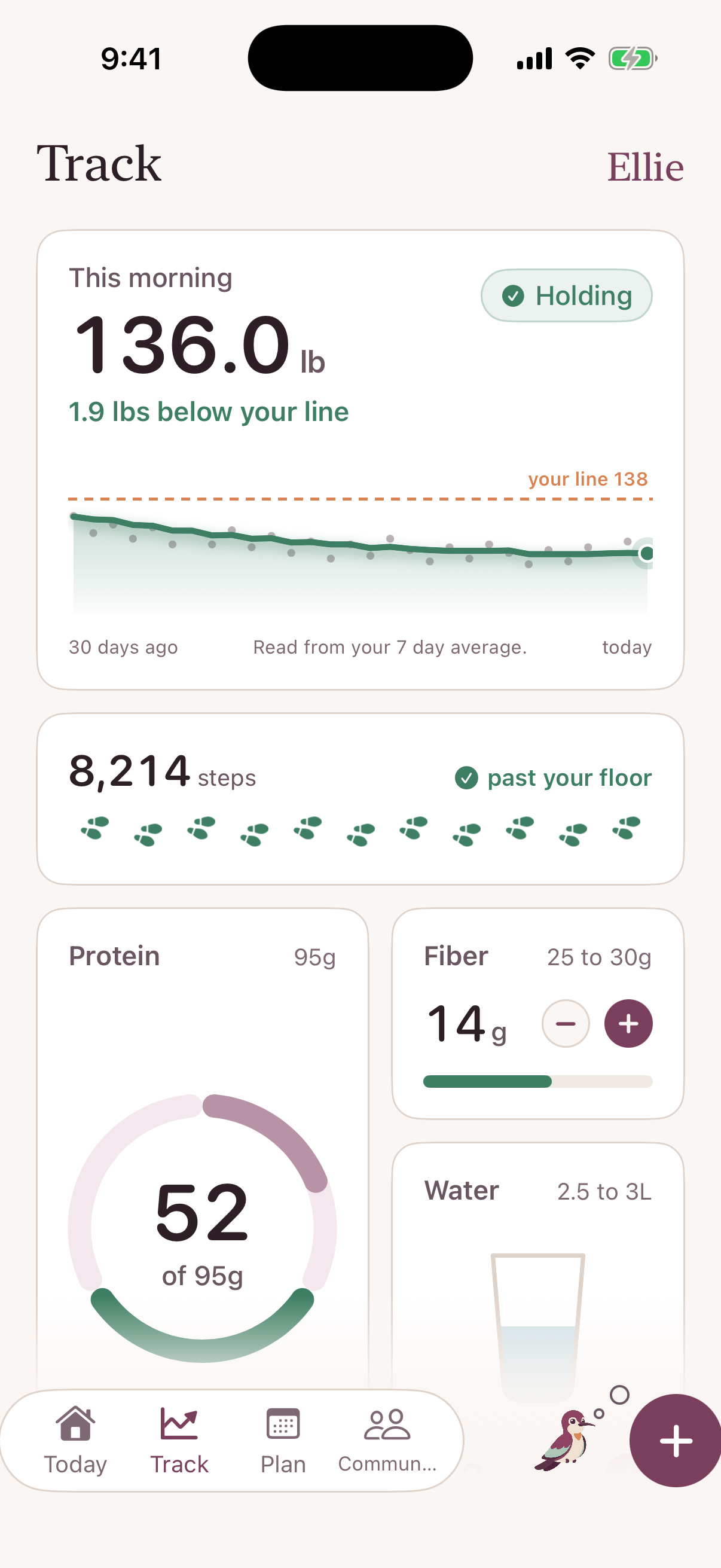Go to the Plan tab
This screenshot has width=721, height=1568.
point(283,1440)
